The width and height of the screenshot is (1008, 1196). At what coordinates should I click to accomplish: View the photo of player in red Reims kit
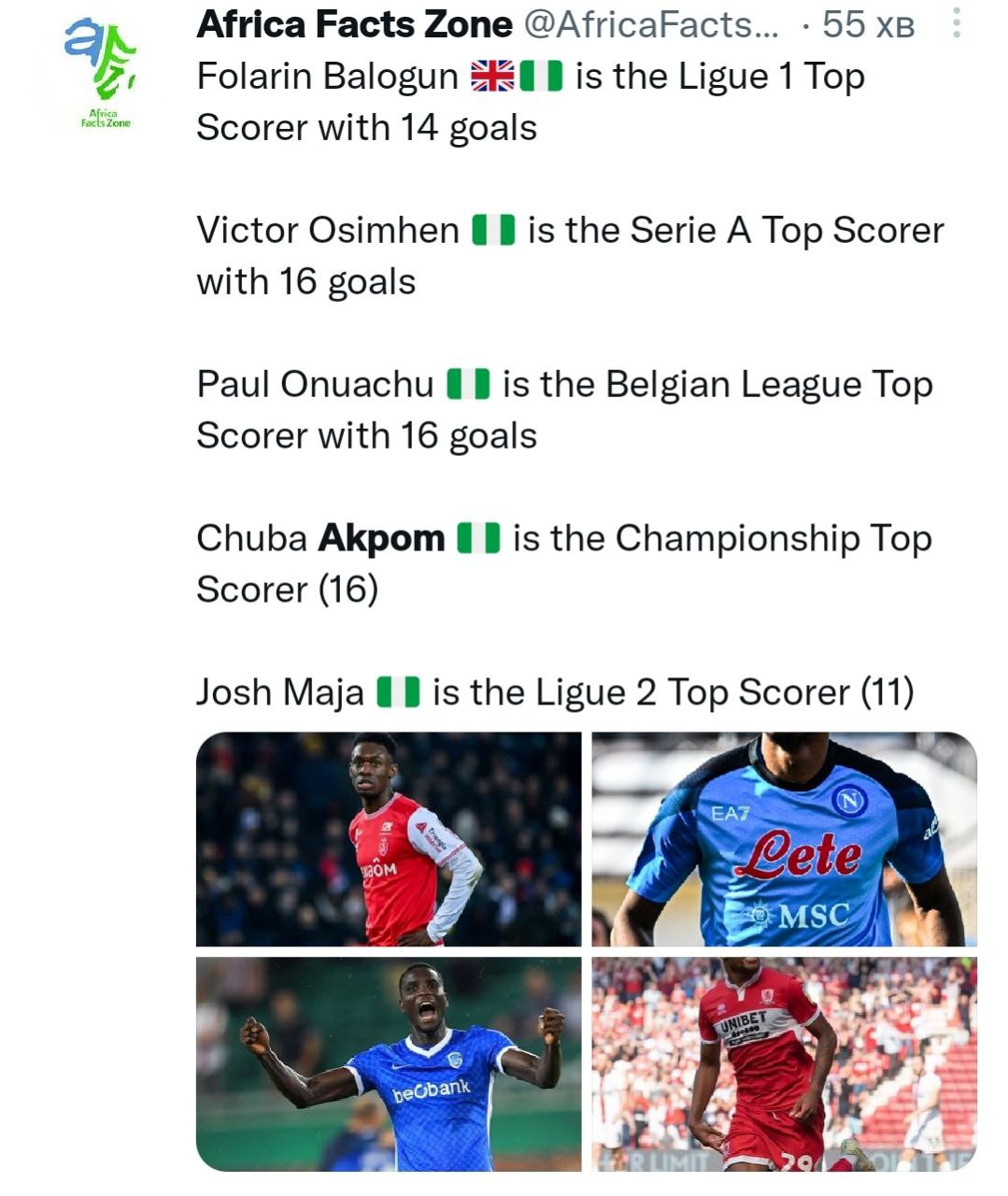coord(389,839)
